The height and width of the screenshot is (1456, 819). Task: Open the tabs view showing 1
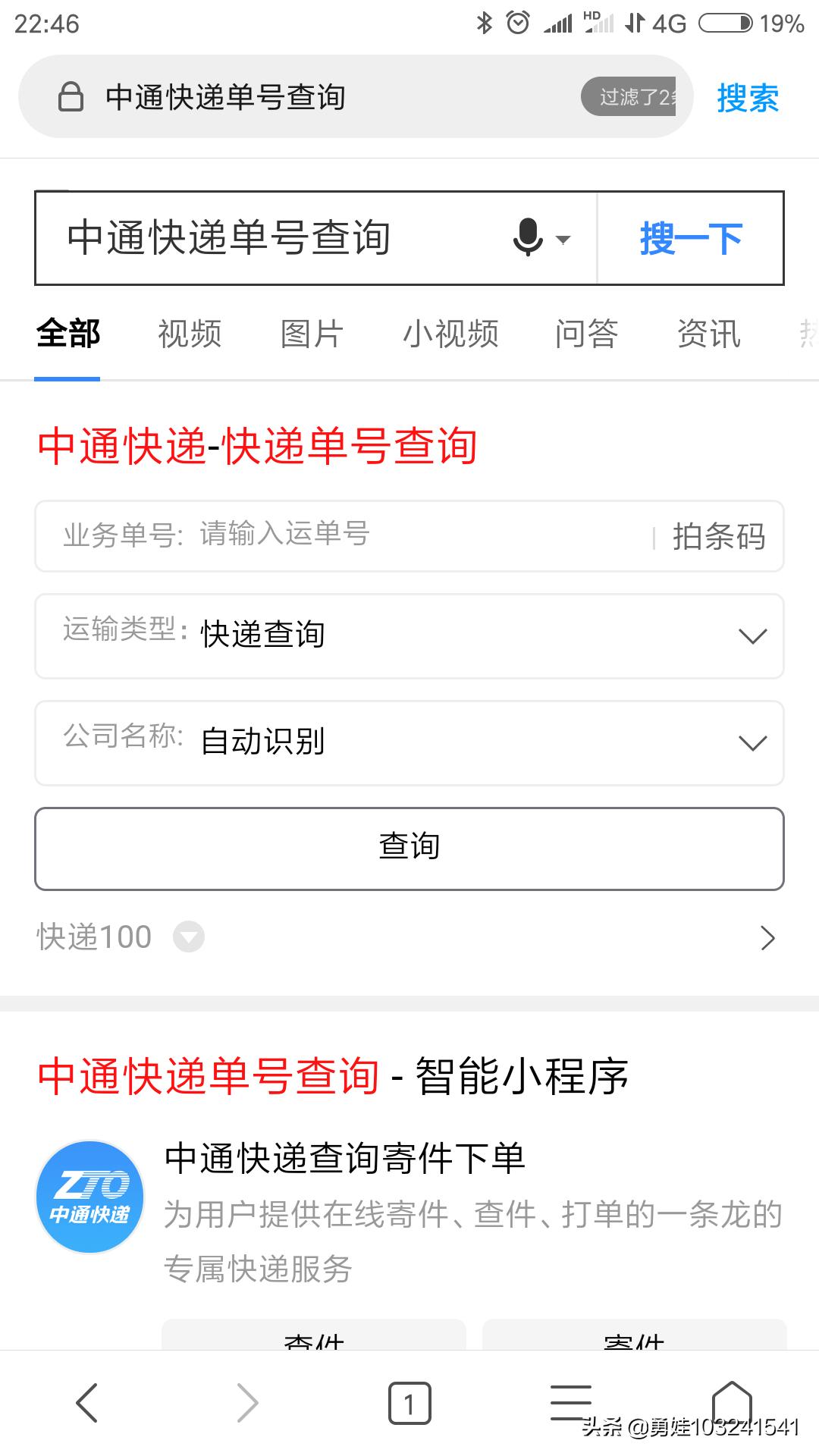(x=409, y=1402)
